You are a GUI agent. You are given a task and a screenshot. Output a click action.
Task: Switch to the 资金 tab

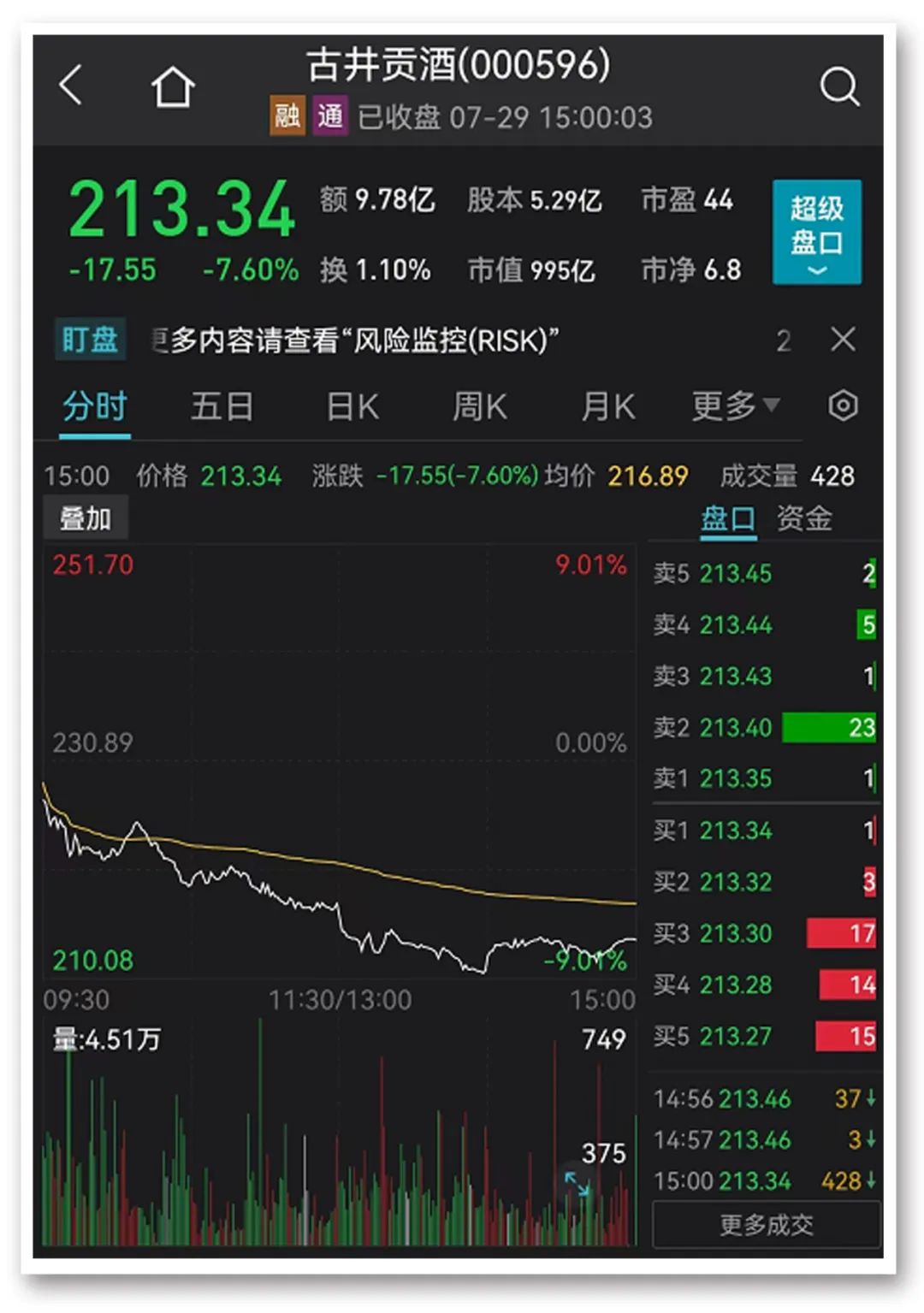[803, 518]
